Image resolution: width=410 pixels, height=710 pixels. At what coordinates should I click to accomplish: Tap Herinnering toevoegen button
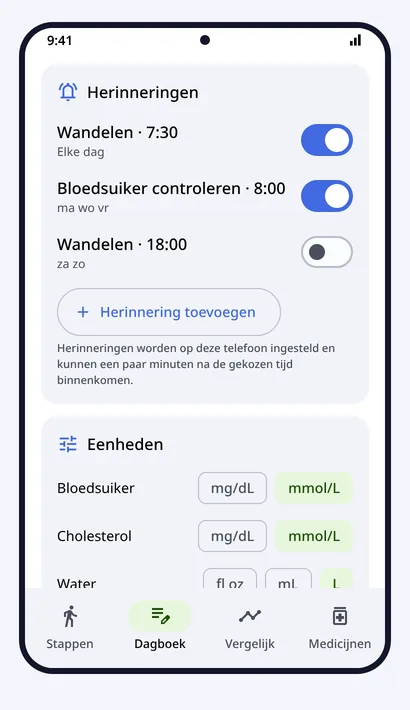coord(169,312)
